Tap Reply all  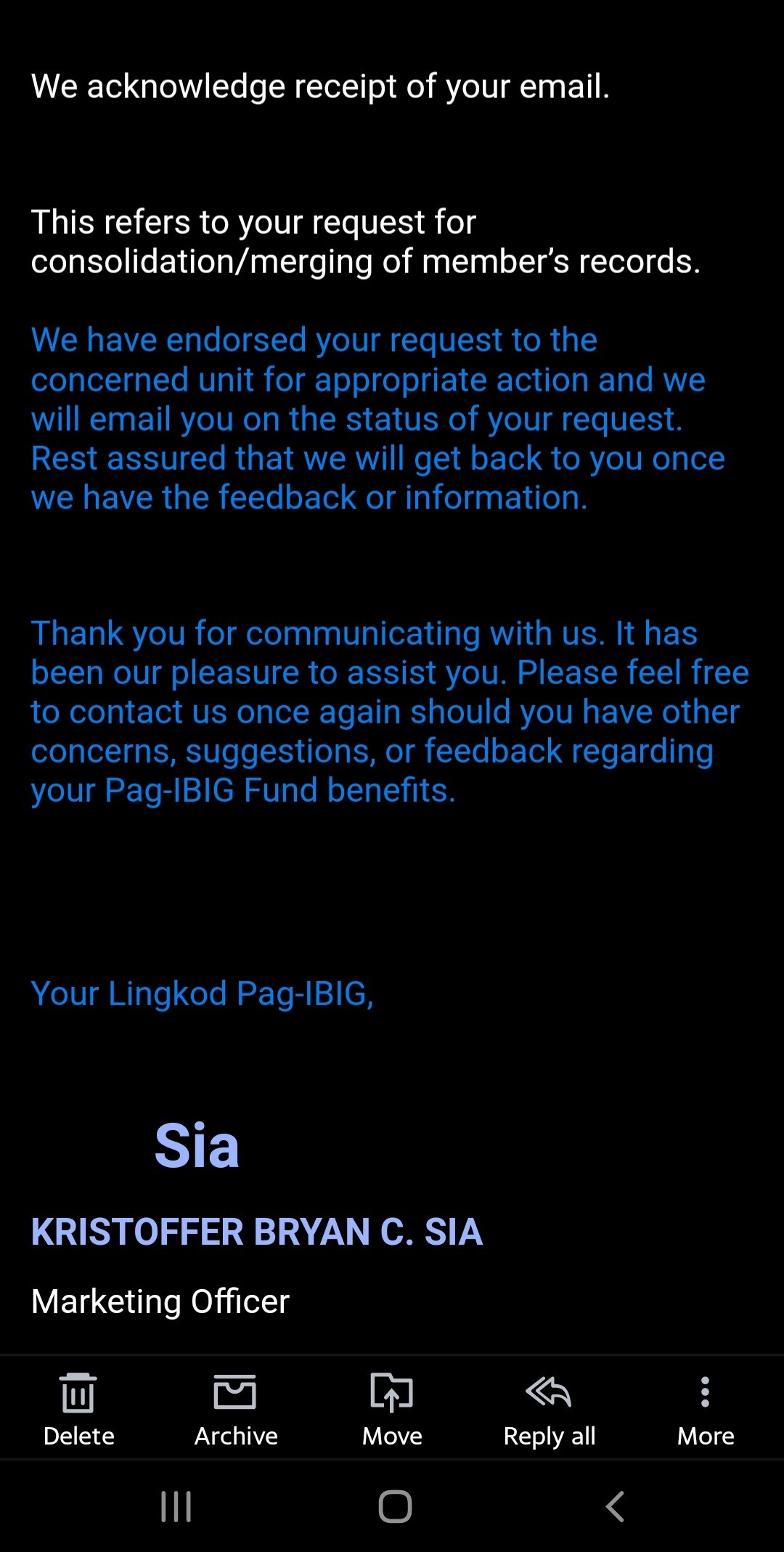coord(549,1409)
